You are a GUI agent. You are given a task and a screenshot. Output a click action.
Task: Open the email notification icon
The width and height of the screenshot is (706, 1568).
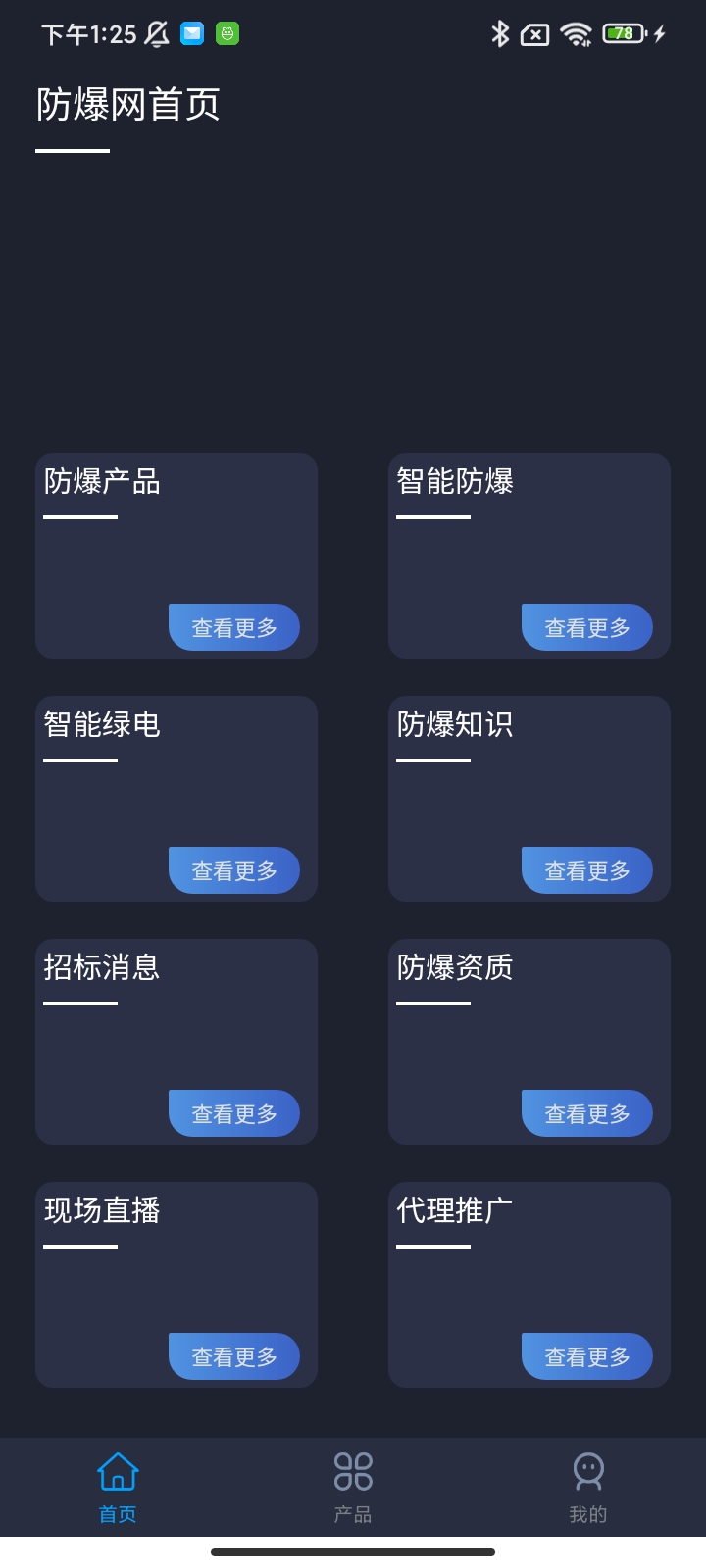[192, 32]
